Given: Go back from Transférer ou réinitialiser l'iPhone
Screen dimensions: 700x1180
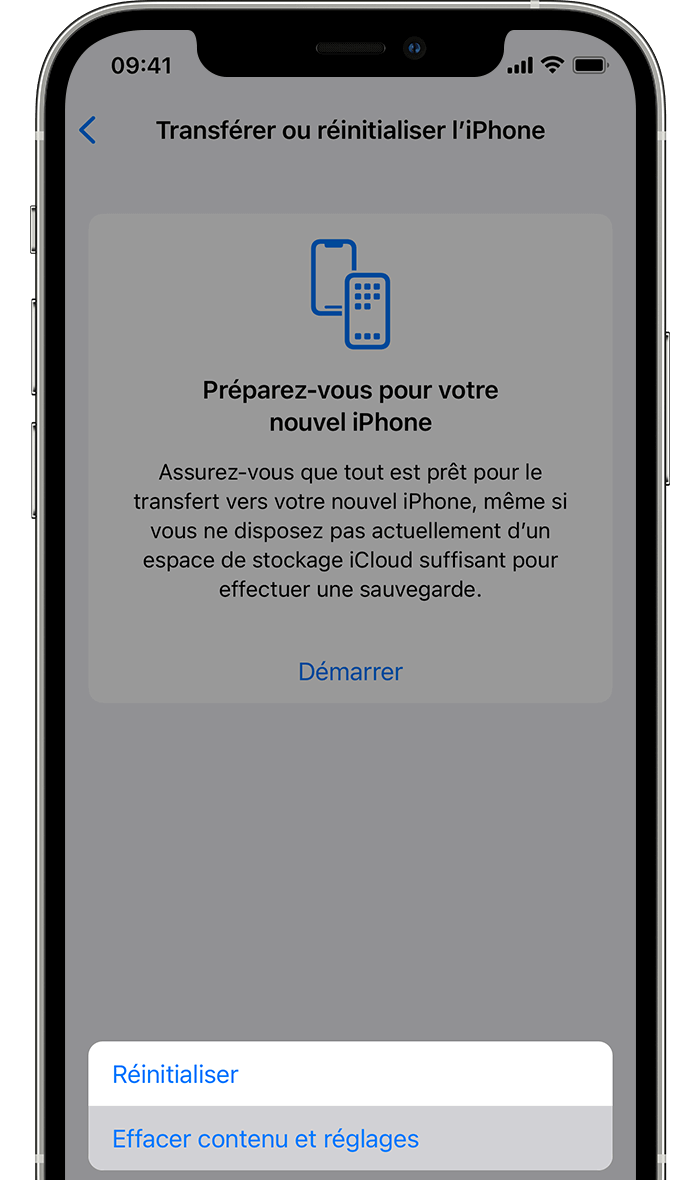Looking at the screenshot, I should (x=88, y=130).
